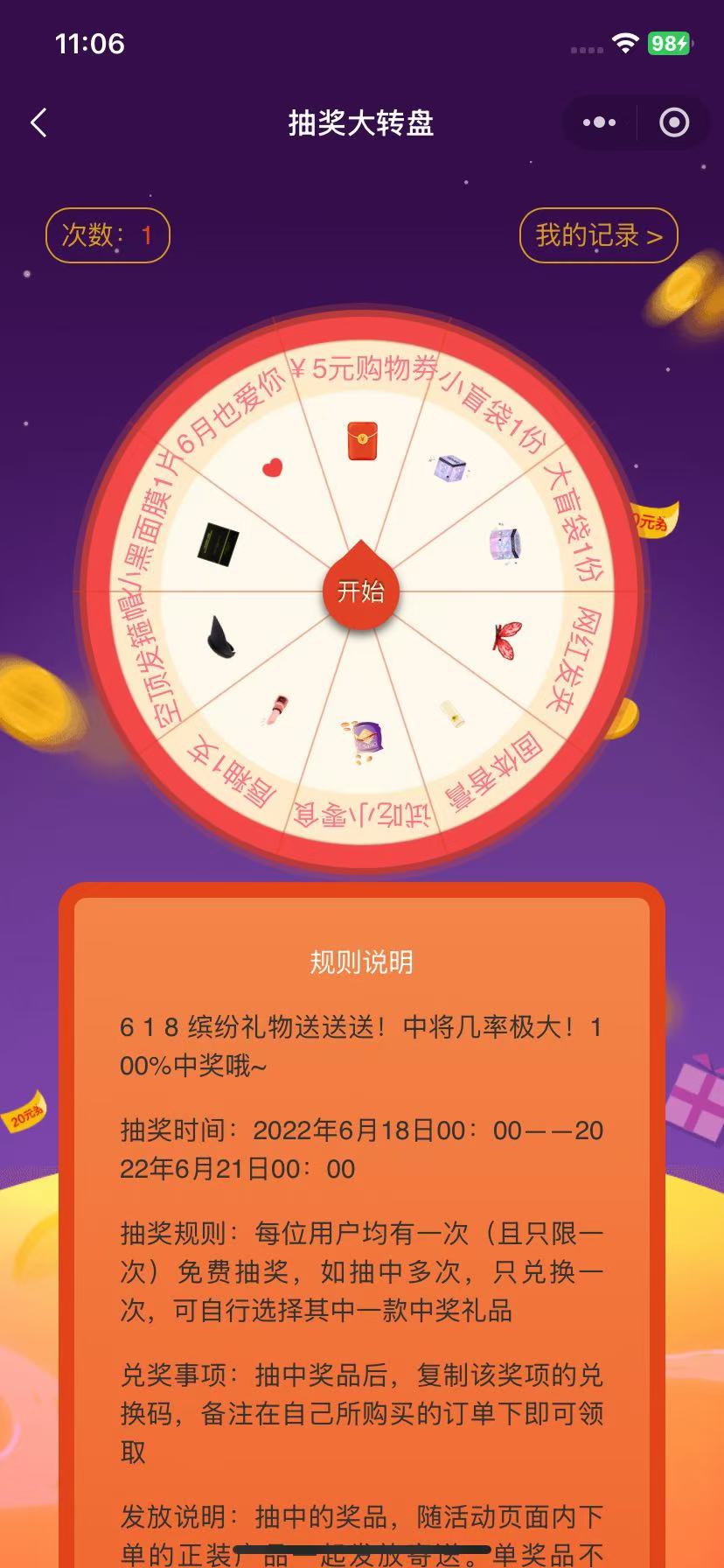The height and width of the screenshot is (1568, 724).
Task: Open the mini-program overflow menu
Action: [x=599, y=123]
